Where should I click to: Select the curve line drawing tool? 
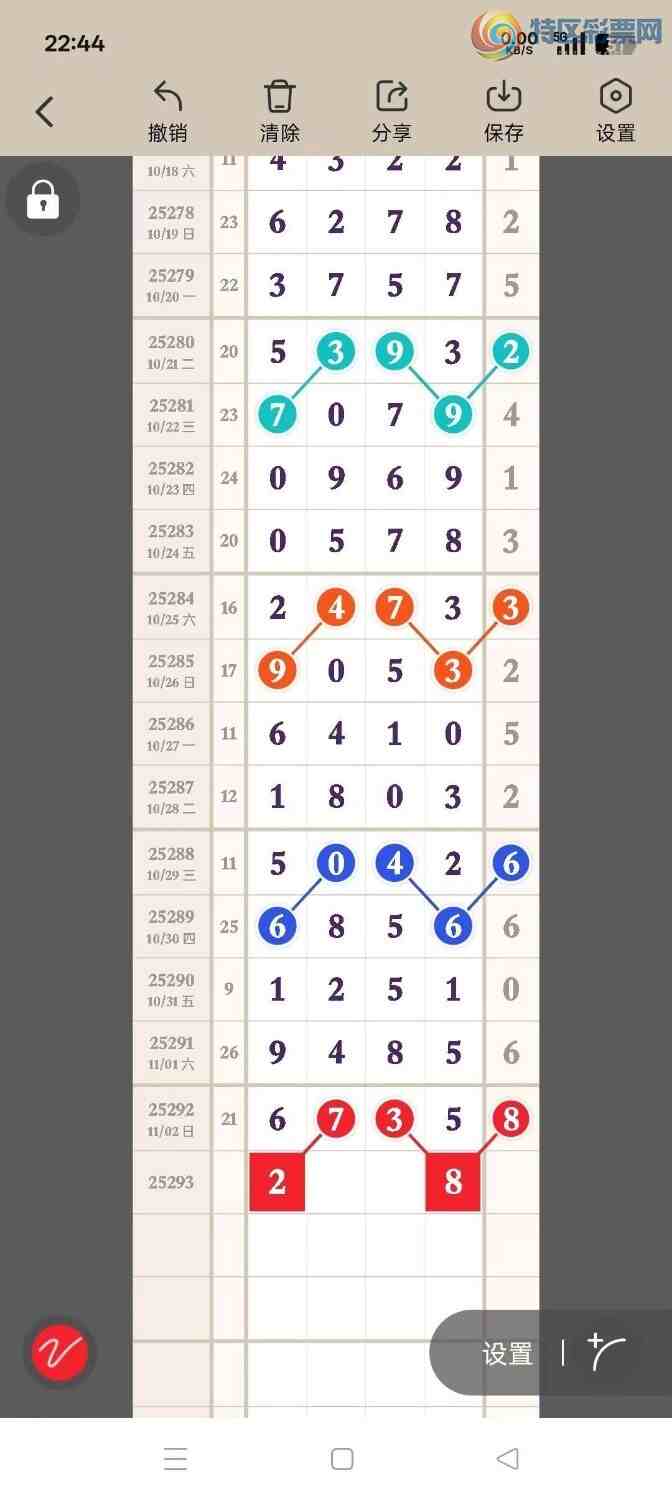608,1353
